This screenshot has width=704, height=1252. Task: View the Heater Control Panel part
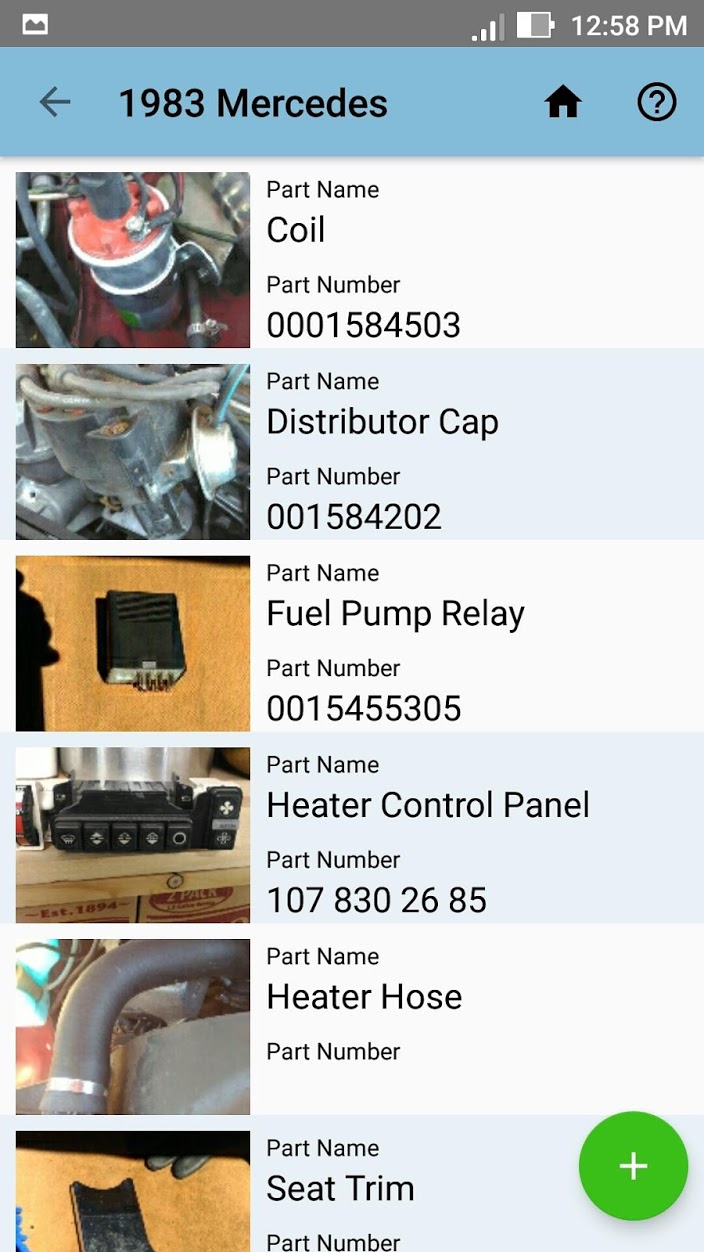[352, 828]
